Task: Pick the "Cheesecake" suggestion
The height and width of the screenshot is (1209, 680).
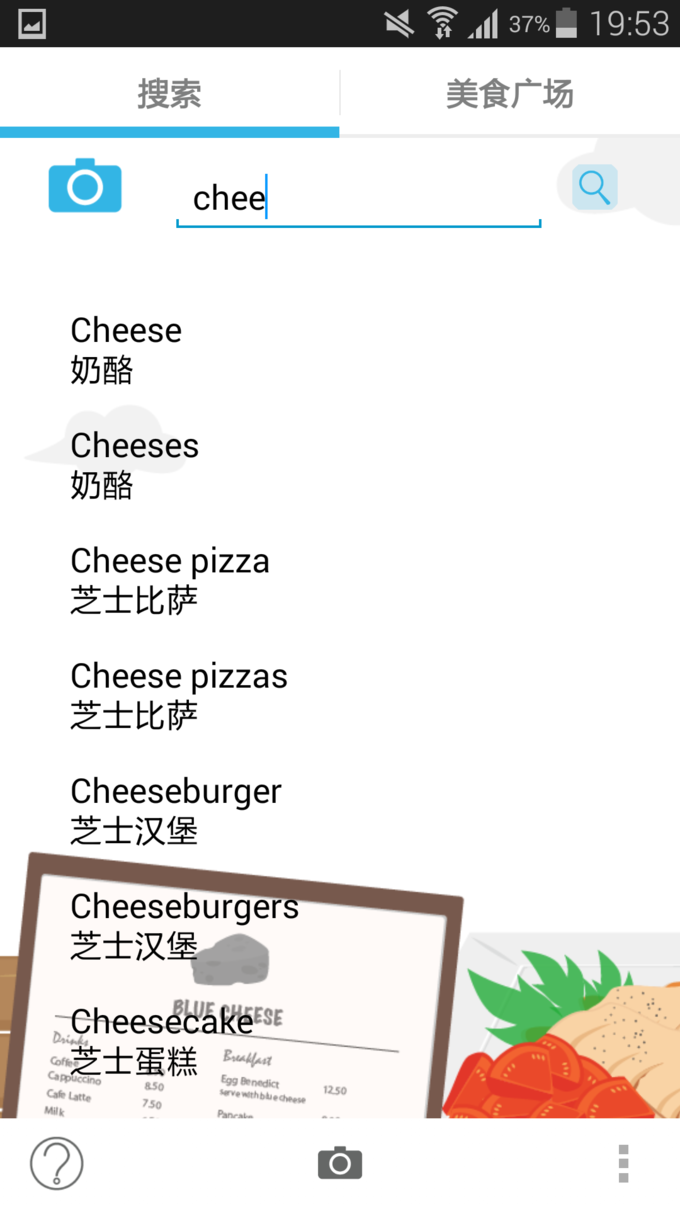Action: point(162,1040)
